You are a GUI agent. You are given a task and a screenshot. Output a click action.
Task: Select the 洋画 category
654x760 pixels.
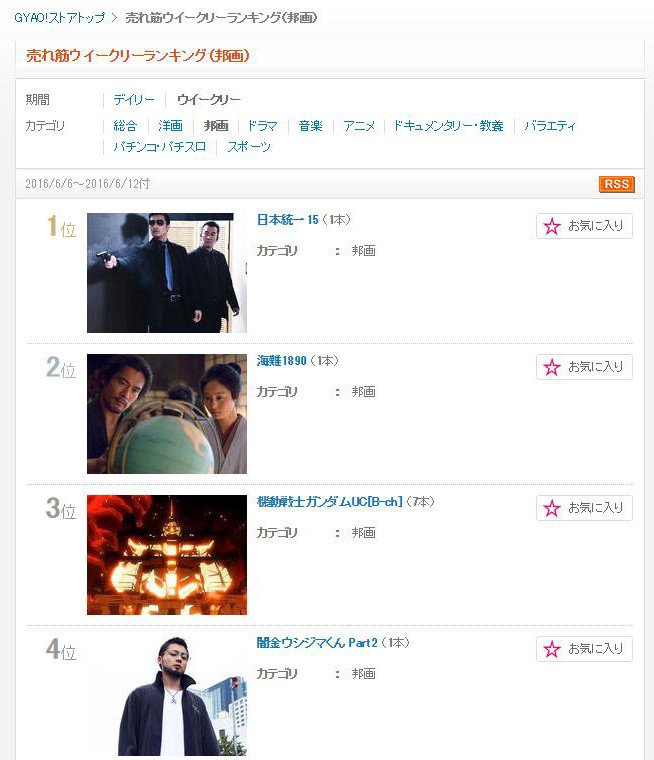point(170,126)
